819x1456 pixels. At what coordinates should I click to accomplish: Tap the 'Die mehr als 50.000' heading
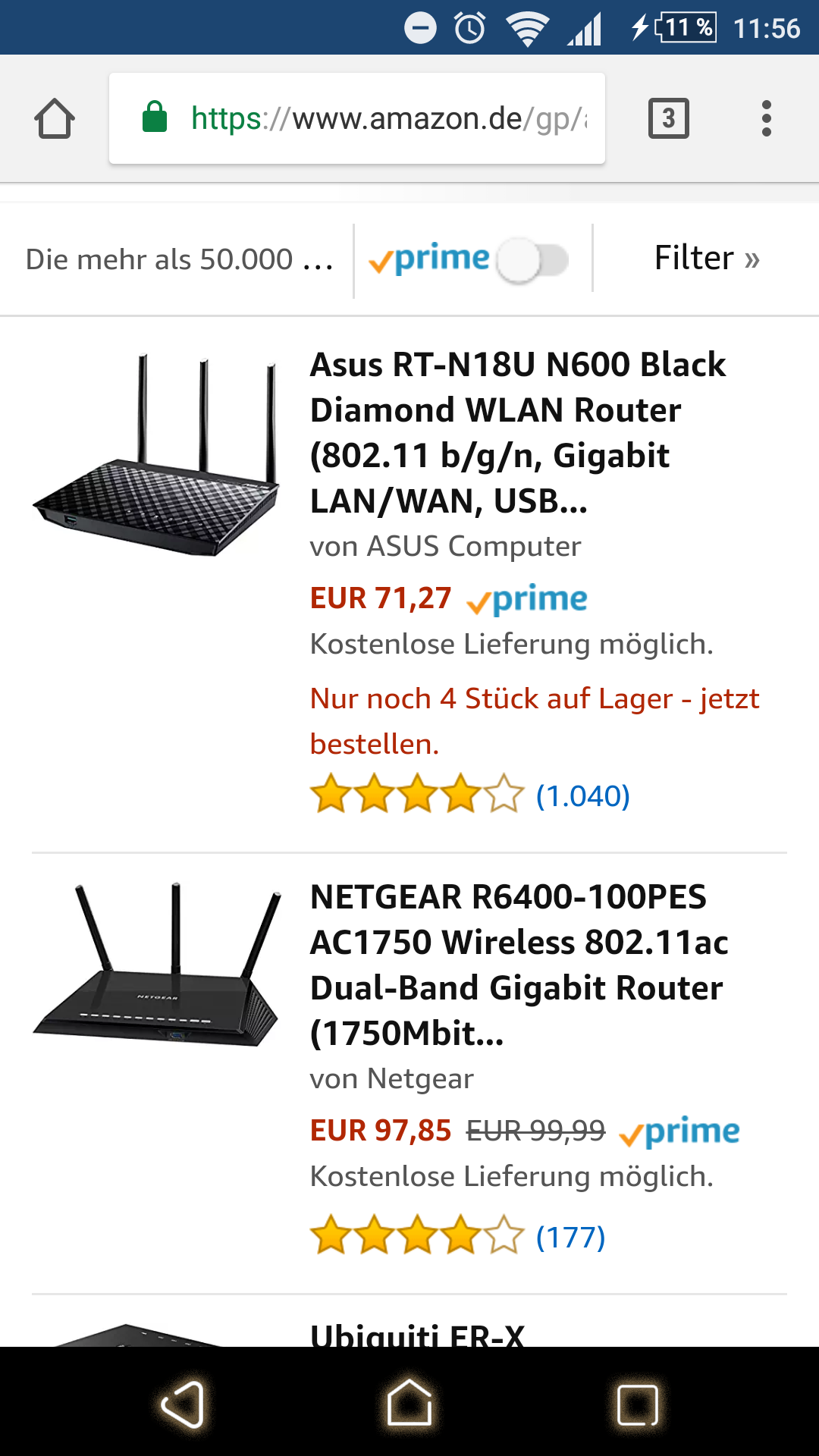[x=179, y=260]
